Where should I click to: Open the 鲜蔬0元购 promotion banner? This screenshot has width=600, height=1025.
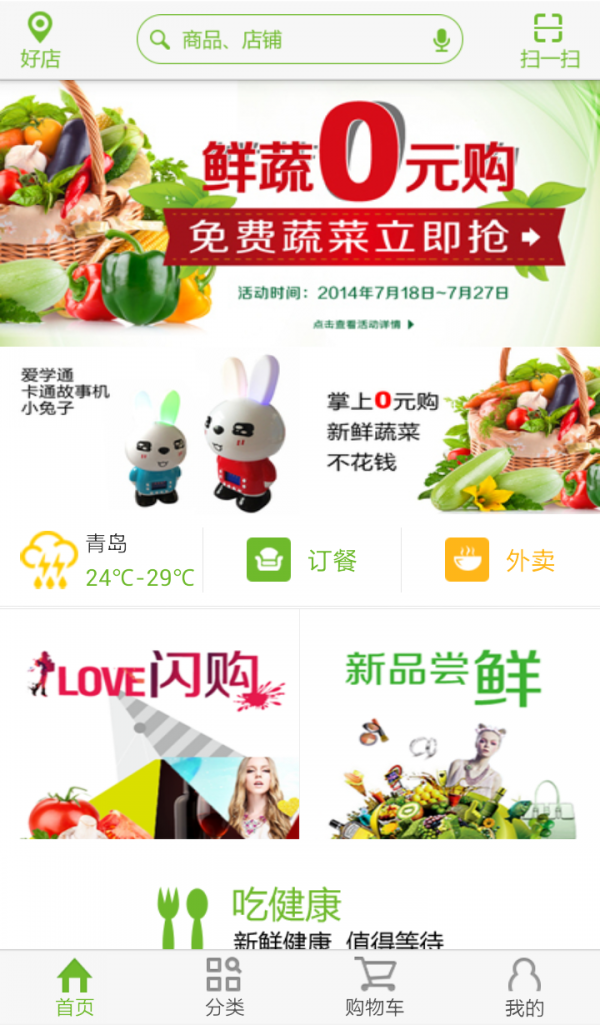(300, 213)
